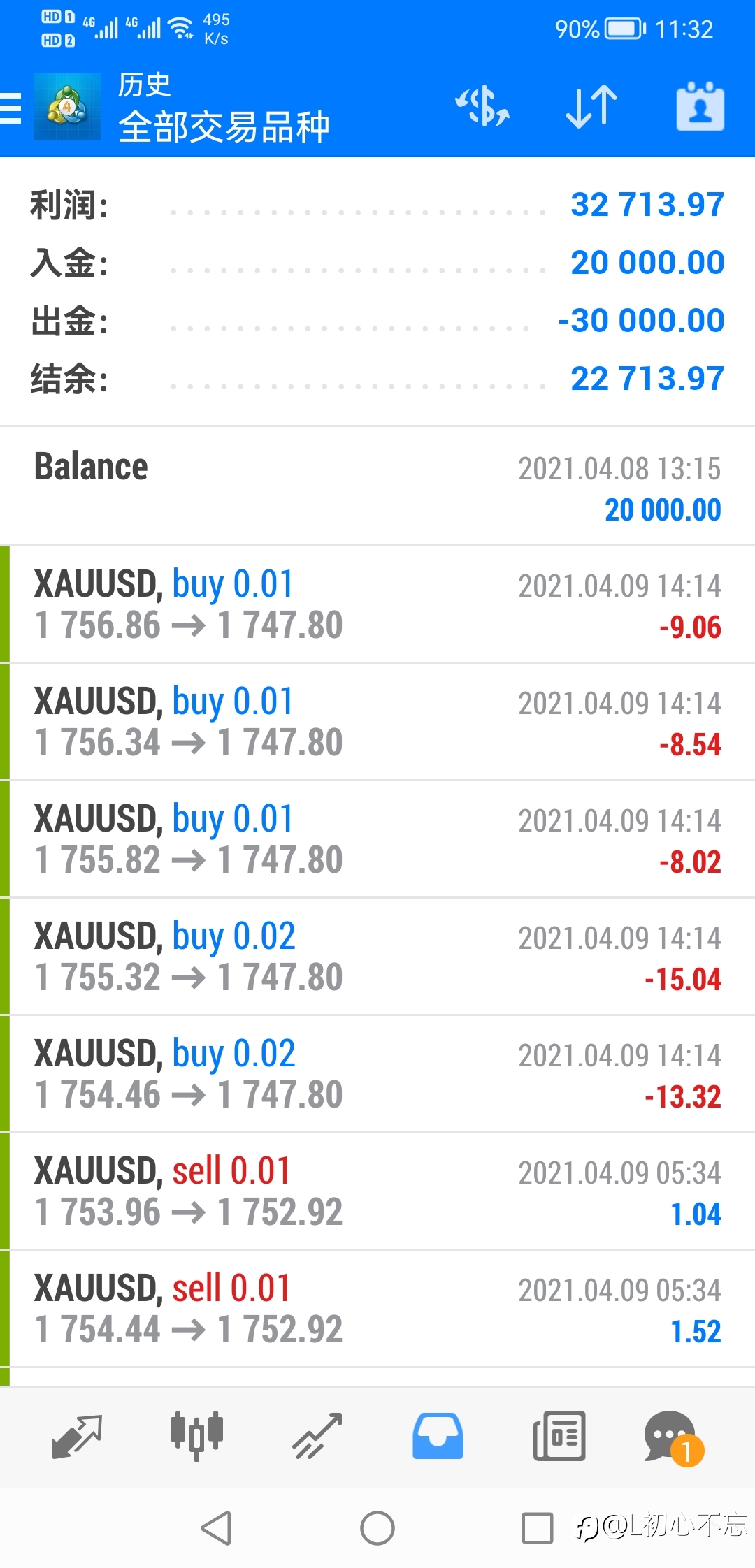The width and height of the screenshot is (755, 1568).
Task: Open XAUUSD buy 0.02 trade with -15.04
Action: coord(377,957)
